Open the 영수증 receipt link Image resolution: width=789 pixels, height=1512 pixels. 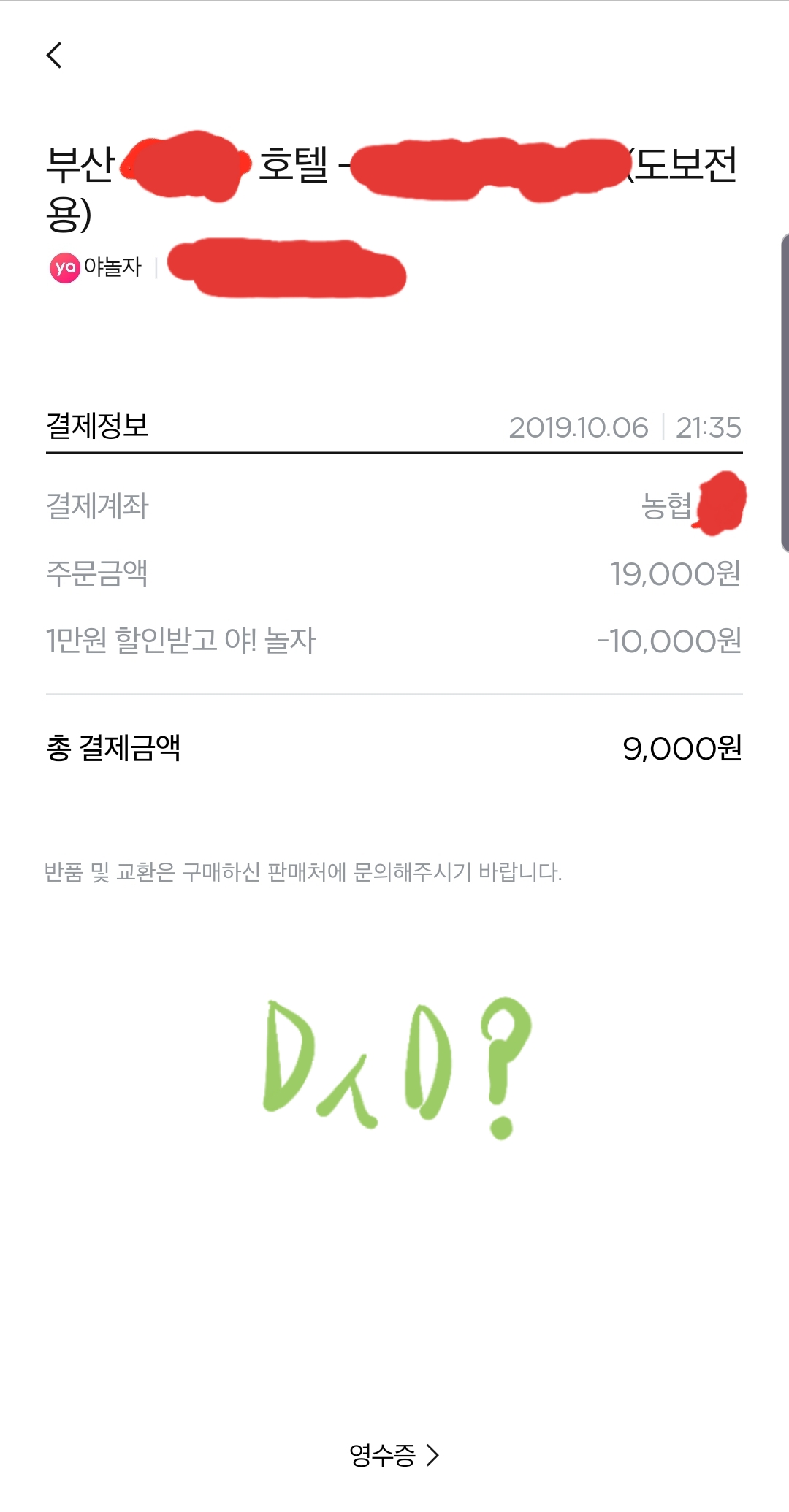tap(394, 1455)
